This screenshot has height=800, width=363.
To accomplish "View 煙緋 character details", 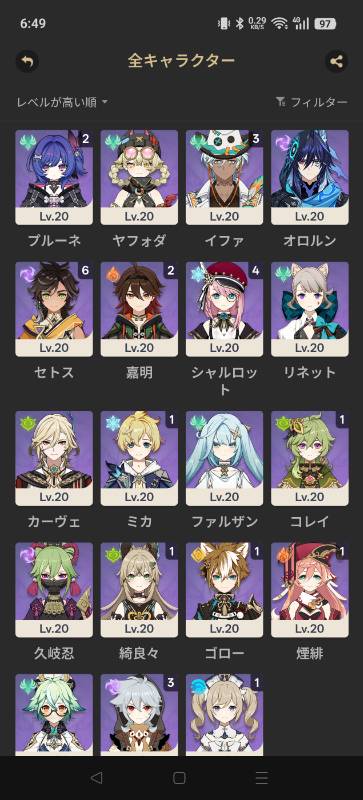I will click(x=310, y=590).
